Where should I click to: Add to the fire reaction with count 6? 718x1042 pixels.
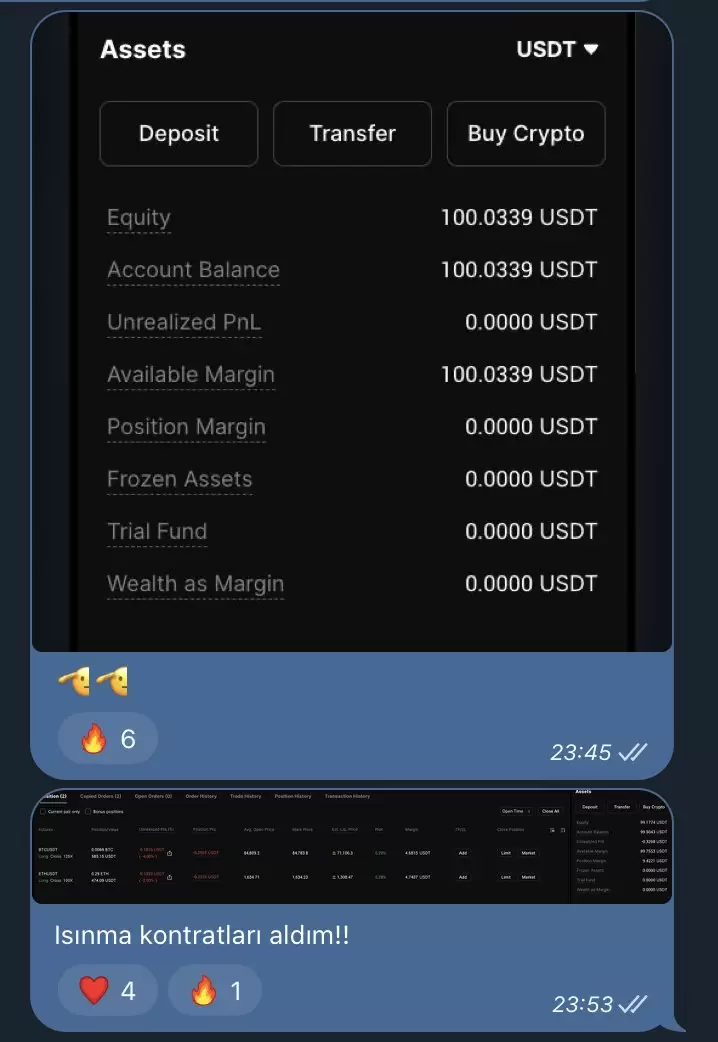[108, 740]
